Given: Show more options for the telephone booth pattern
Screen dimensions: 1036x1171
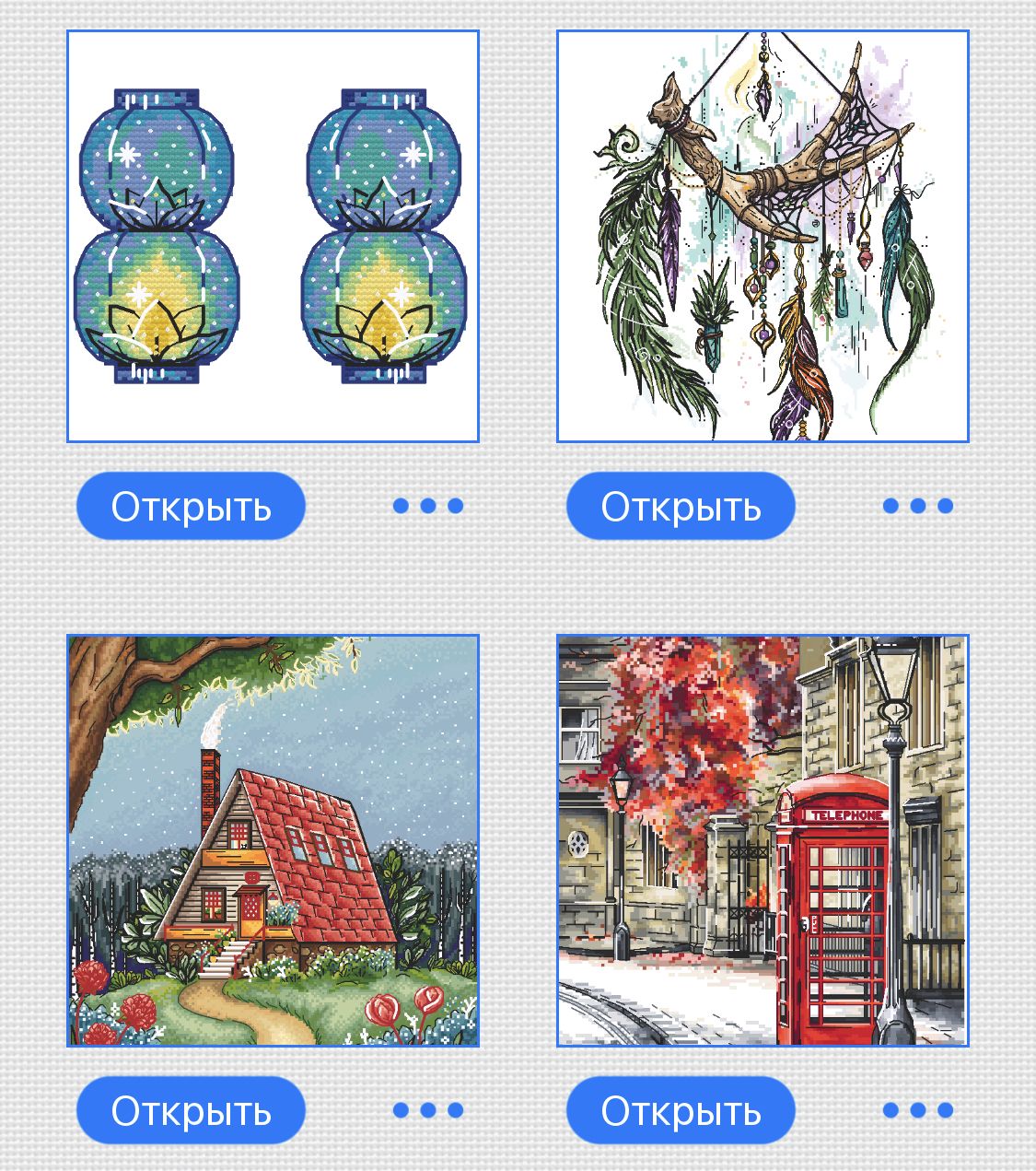Looking at the screenshot, I should (x=917, y=1110).
